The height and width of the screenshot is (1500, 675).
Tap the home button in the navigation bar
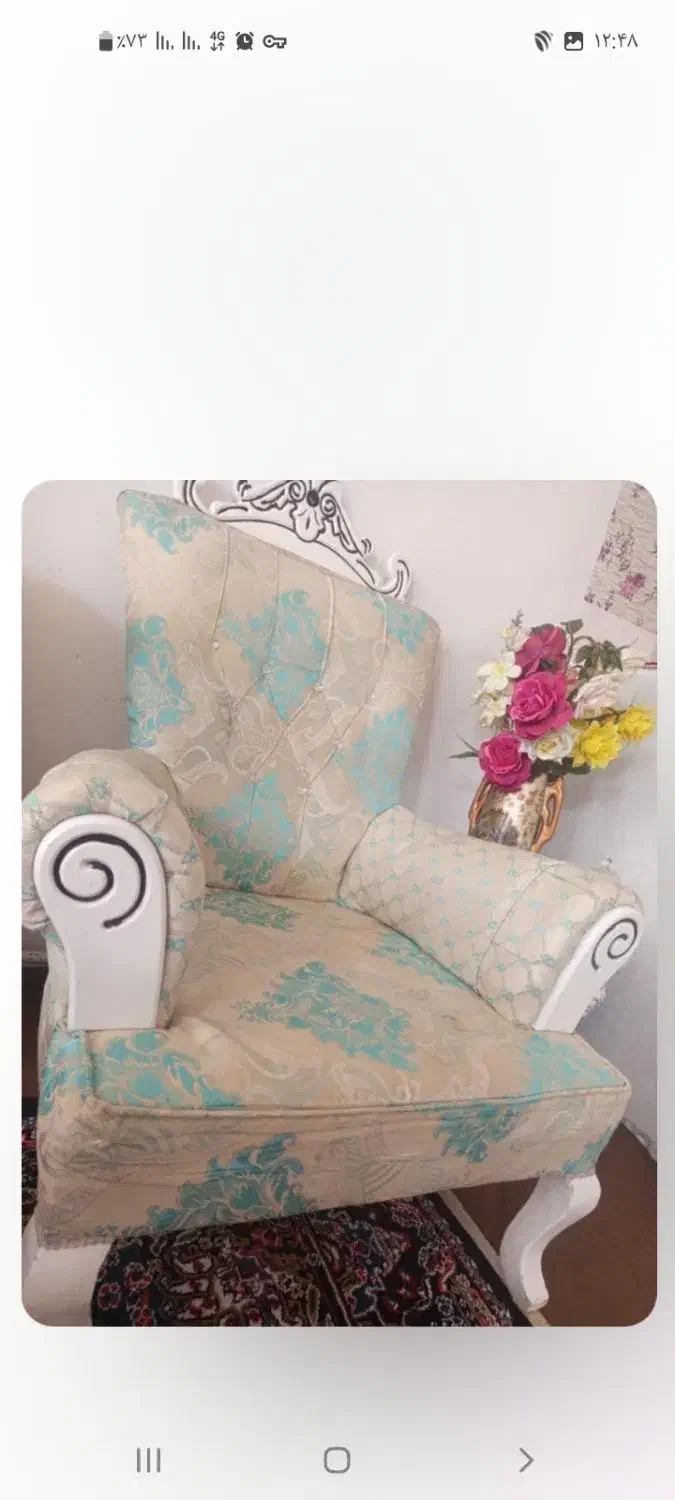click(337, 1460)
